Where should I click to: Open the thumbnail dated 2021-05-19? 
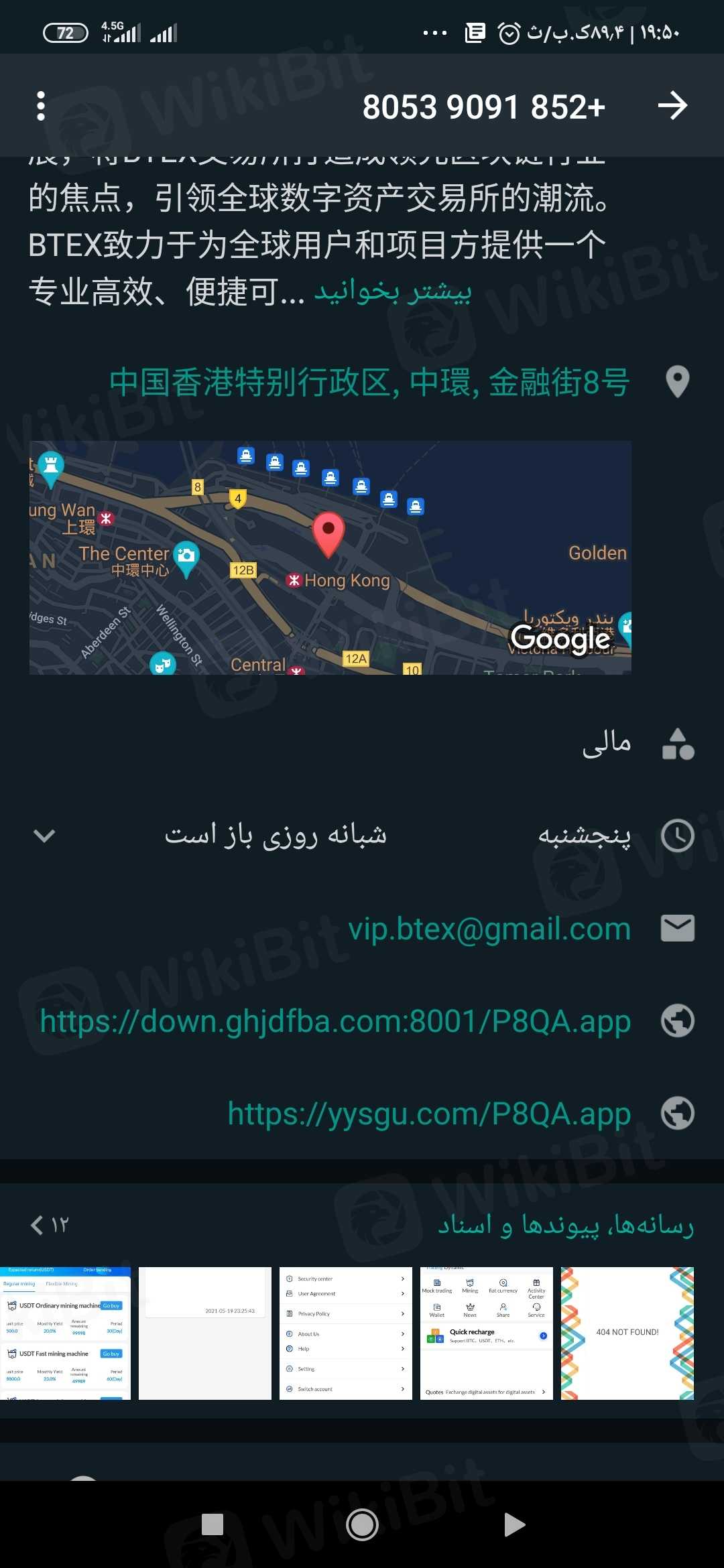(204, 1333)
